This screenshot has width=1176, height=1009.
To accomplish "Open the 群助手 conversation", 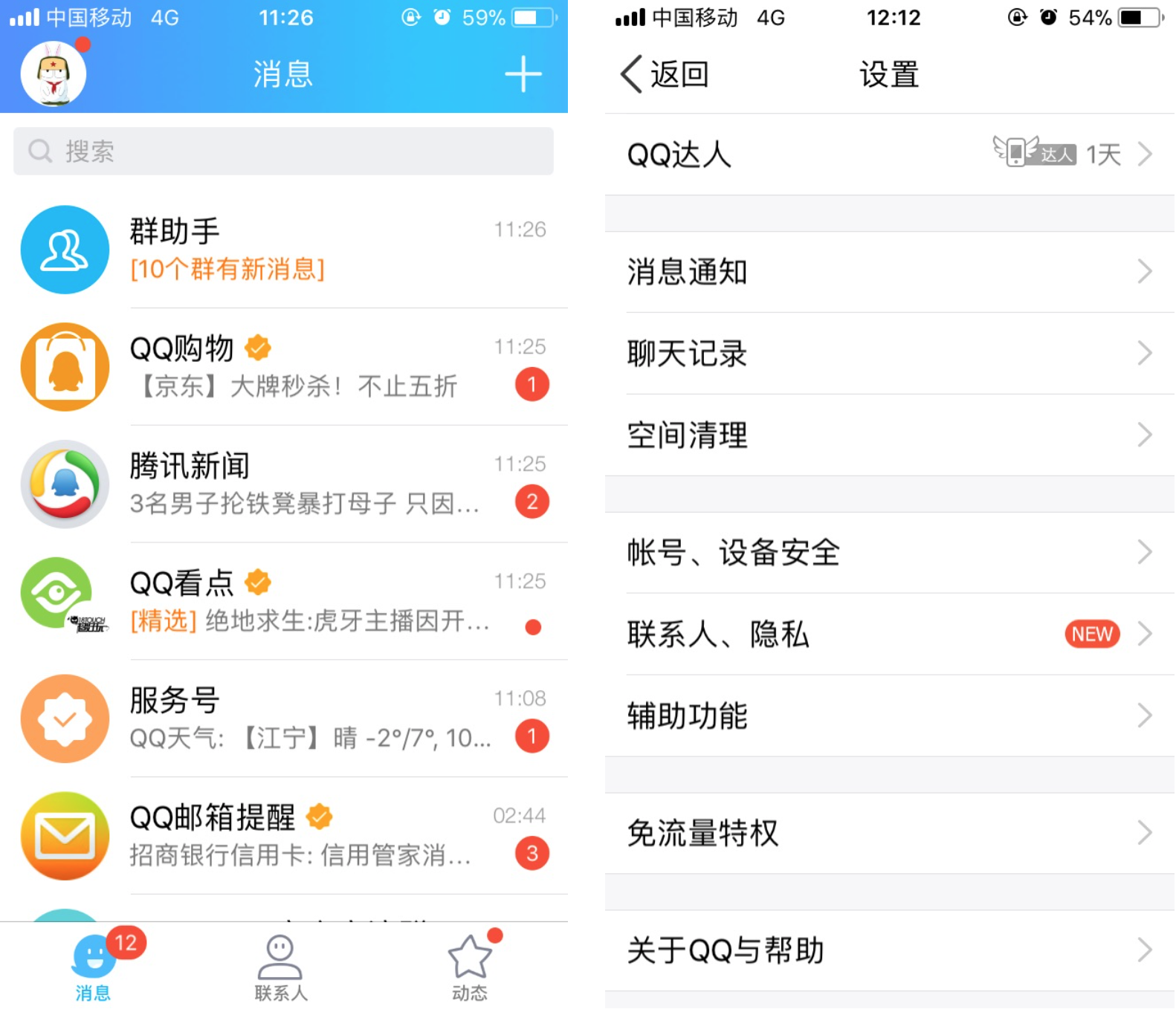I will [297, 250].
